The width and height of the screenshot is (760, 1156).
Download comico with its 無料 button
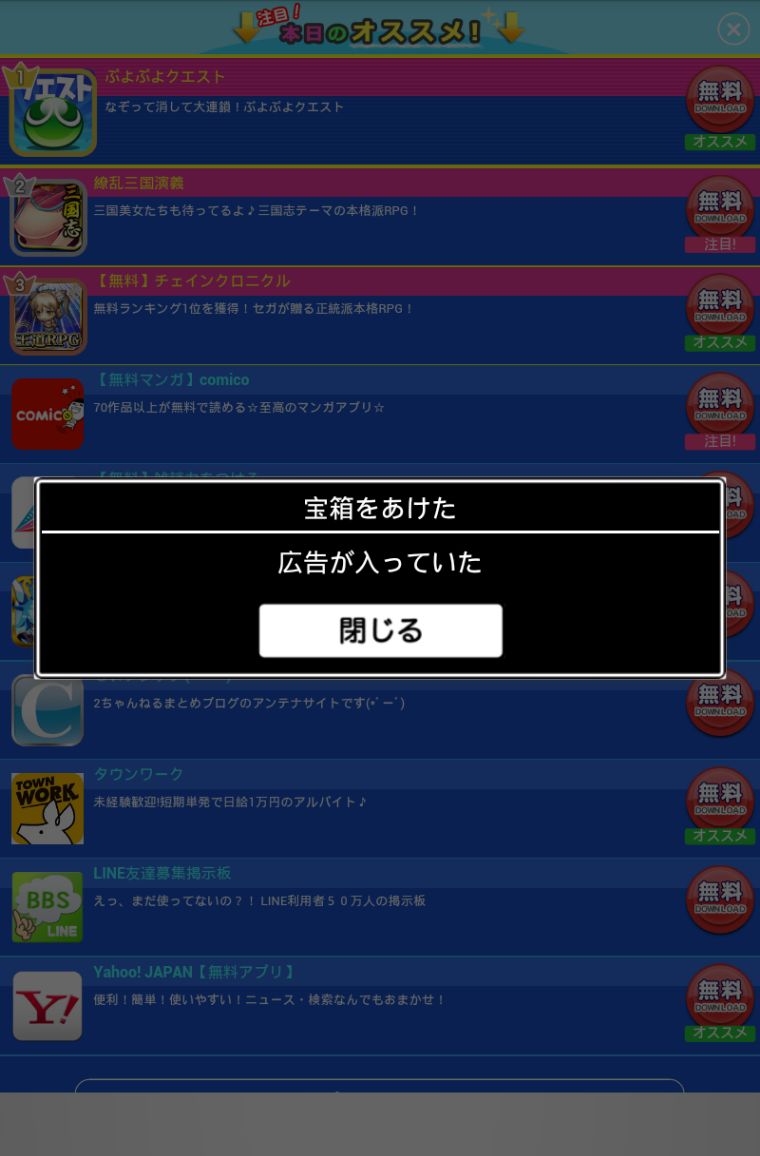[x=720, y=403]
